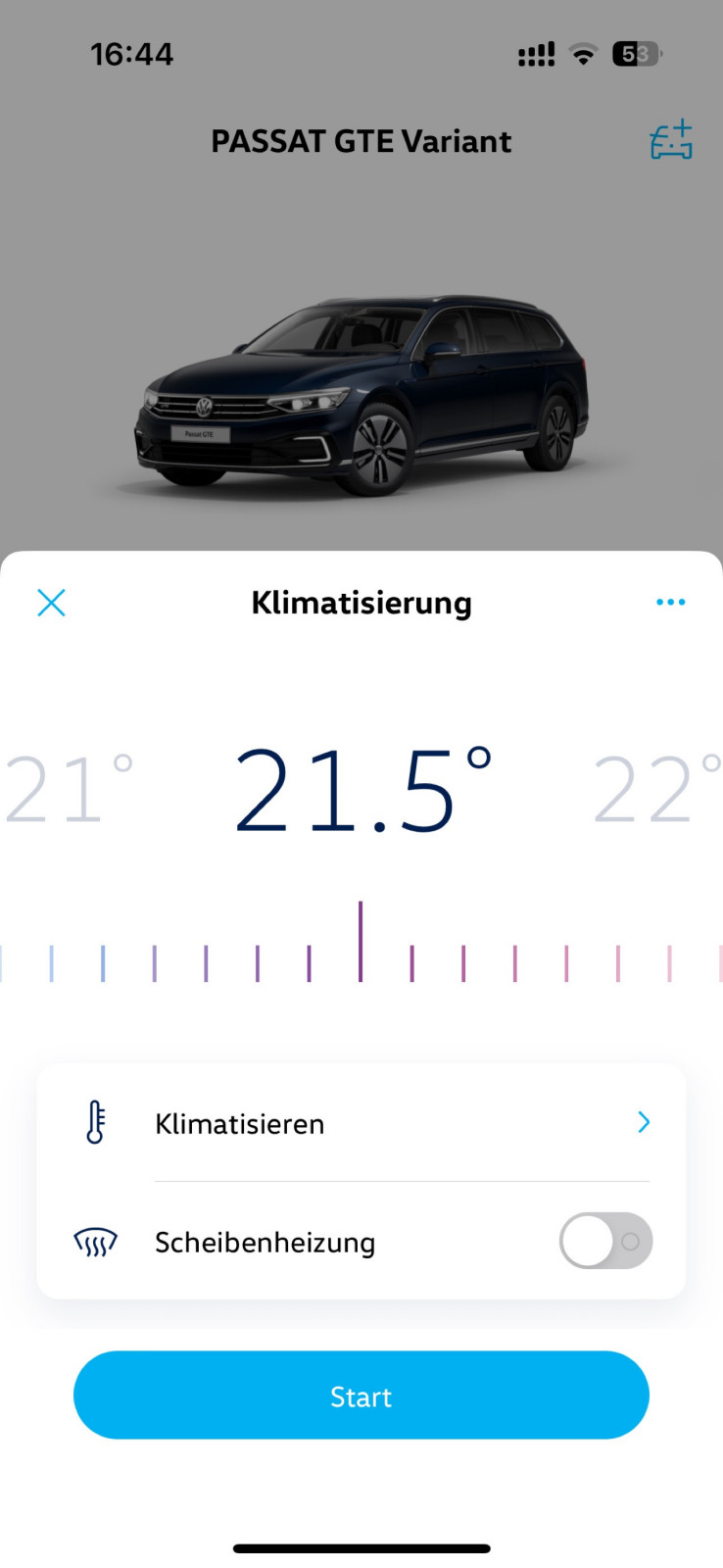This screenshot has height=1568, width=723.
Task: Tap the cellular signal bars icon
Action: [x=536, y=54]
